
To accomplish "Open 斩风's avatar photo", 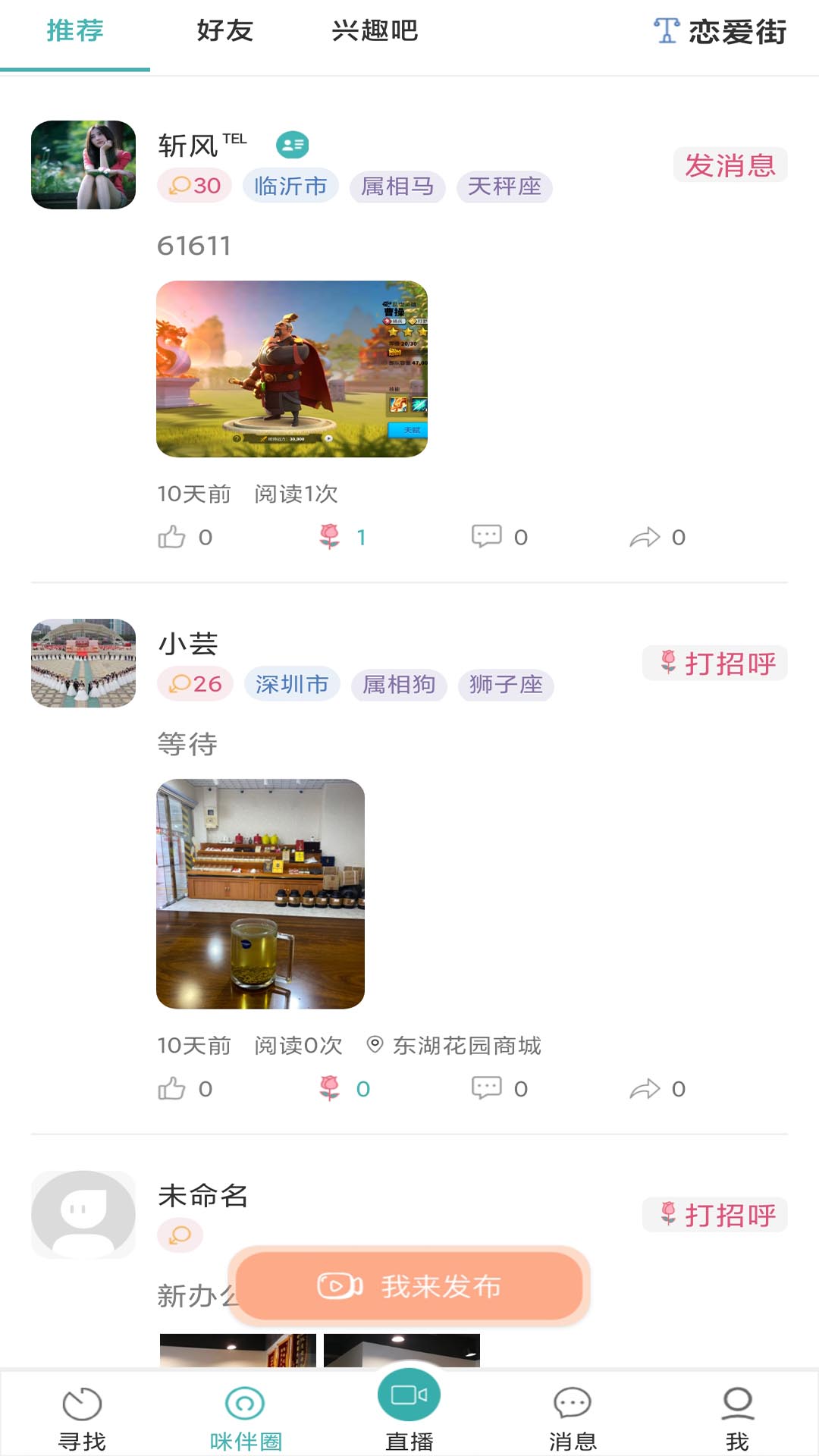I will 83,165.
